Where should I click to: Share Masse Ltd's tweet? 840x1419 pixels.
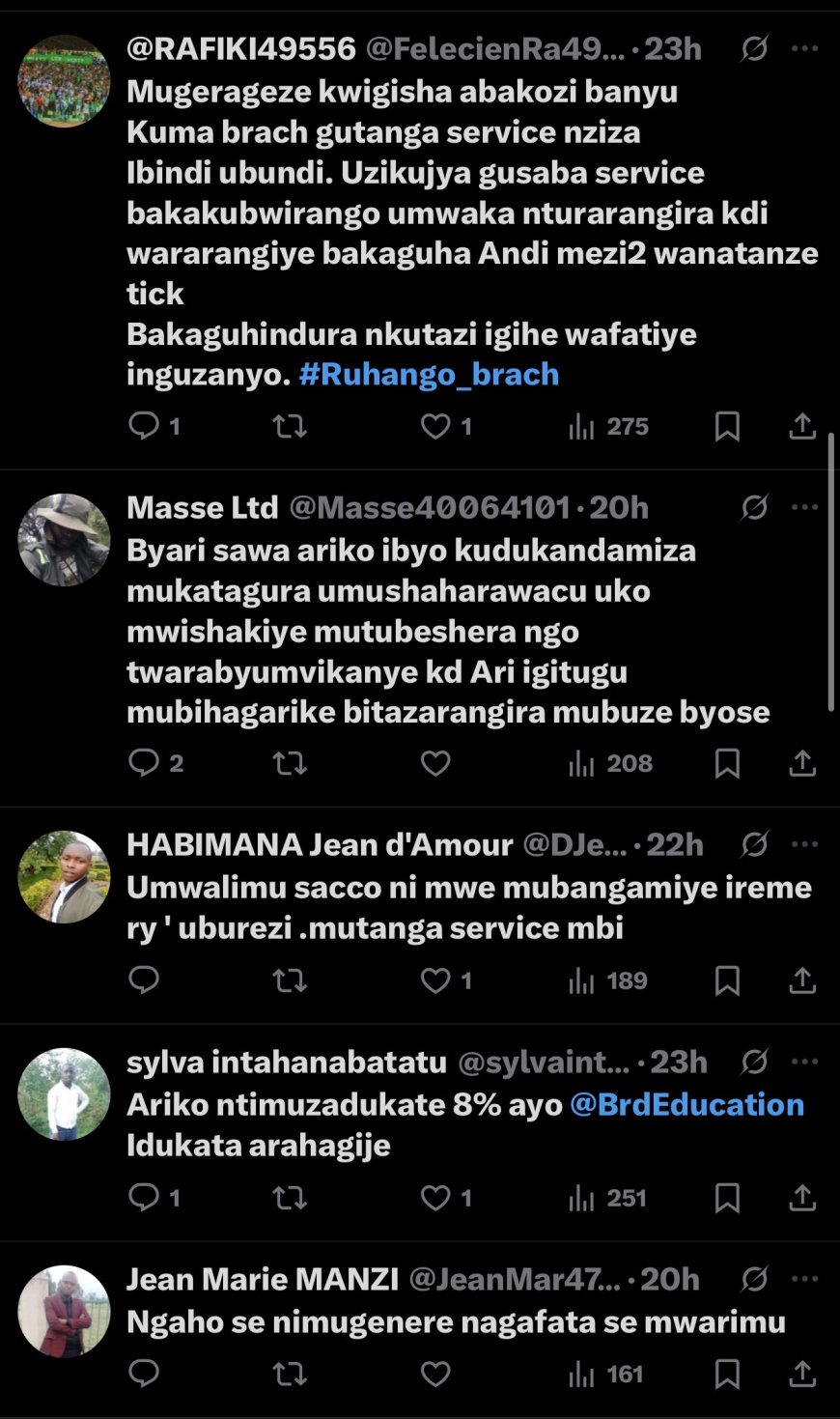coord(802,763)
